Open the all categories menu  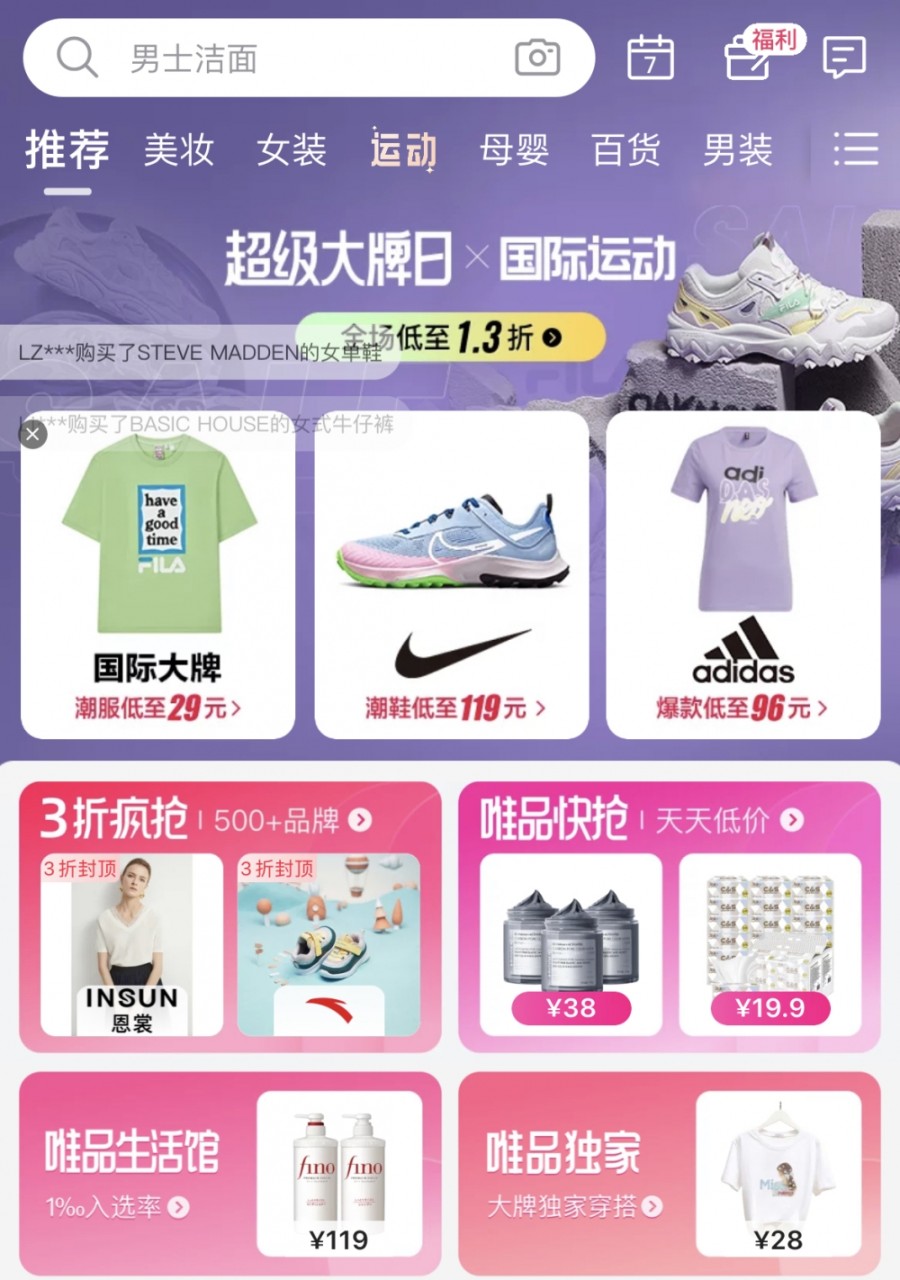[855, 149]
